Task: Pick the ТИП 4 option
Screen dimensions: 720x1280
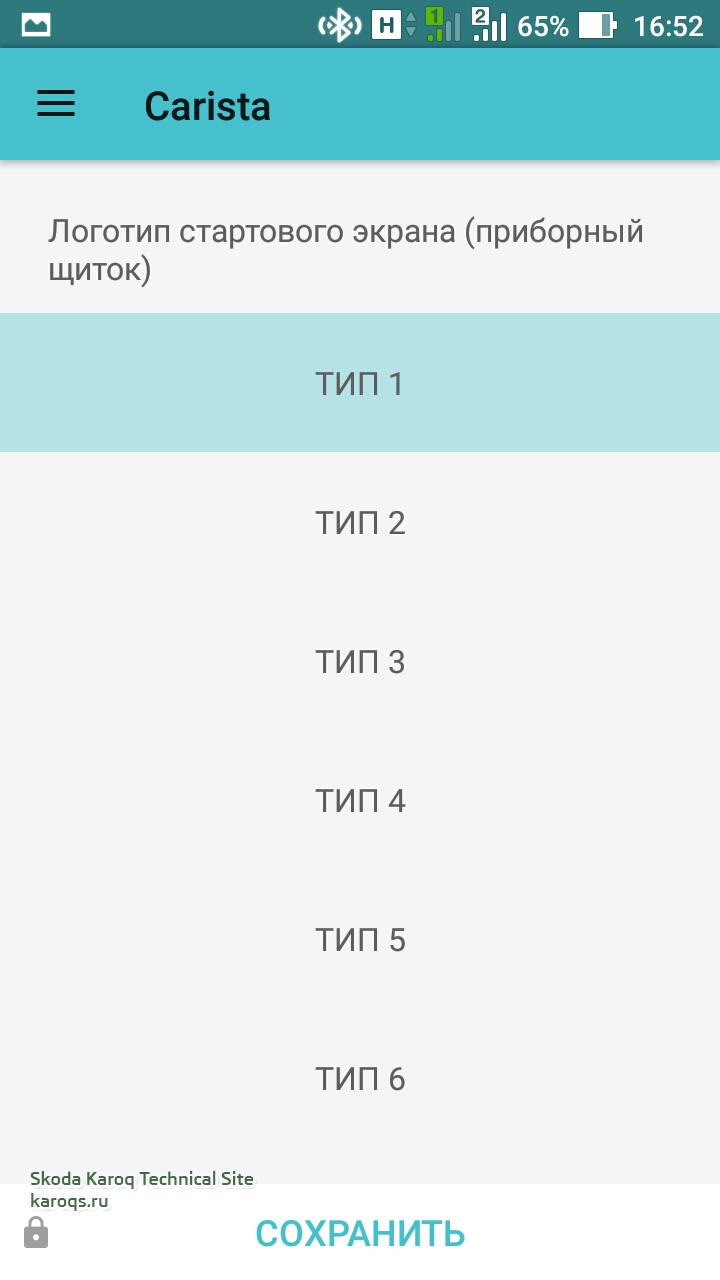Action: [x=360, y=800]
